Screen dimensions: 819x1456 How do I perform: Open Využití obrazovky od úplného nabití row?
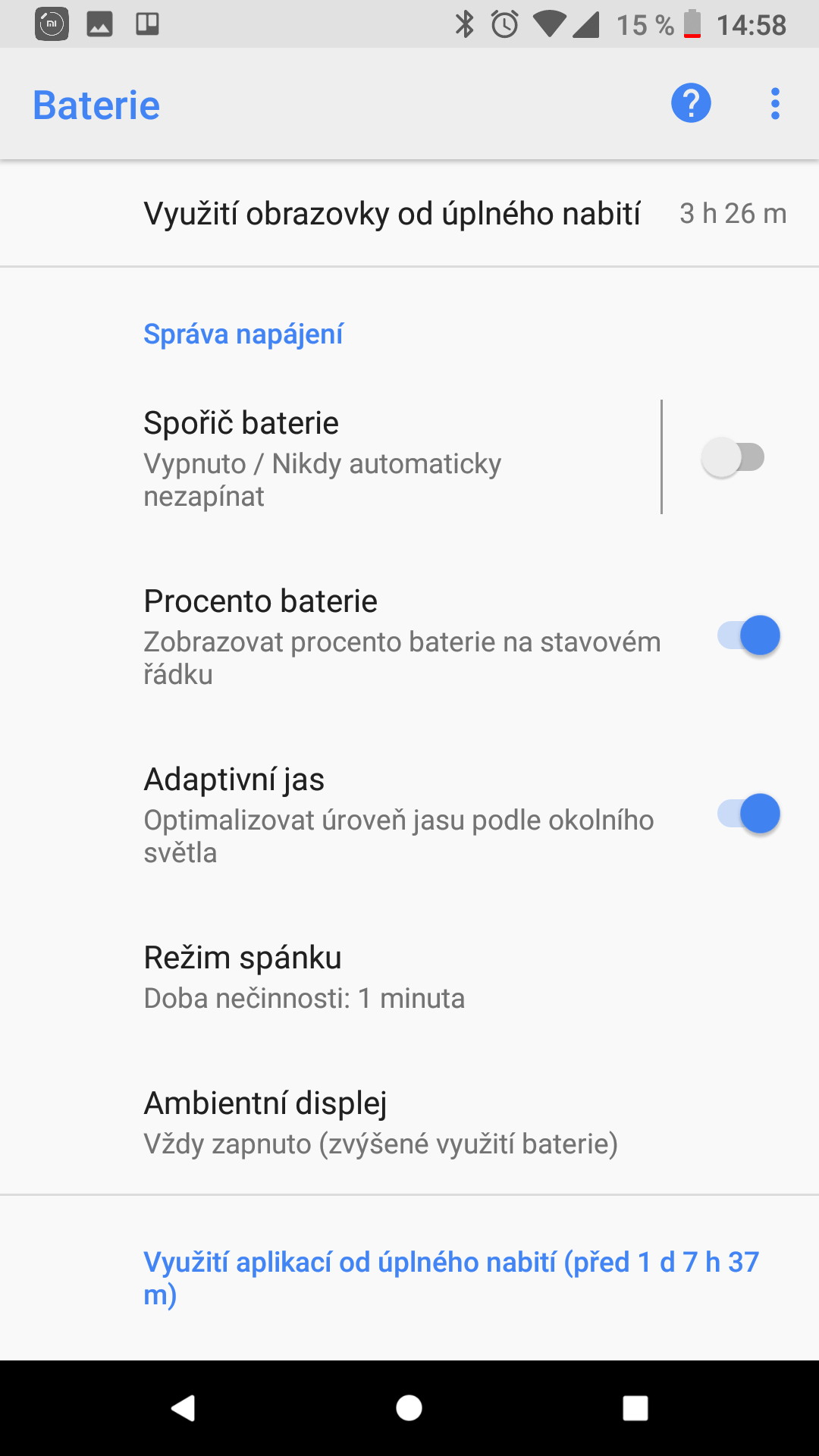coord(409,213)
